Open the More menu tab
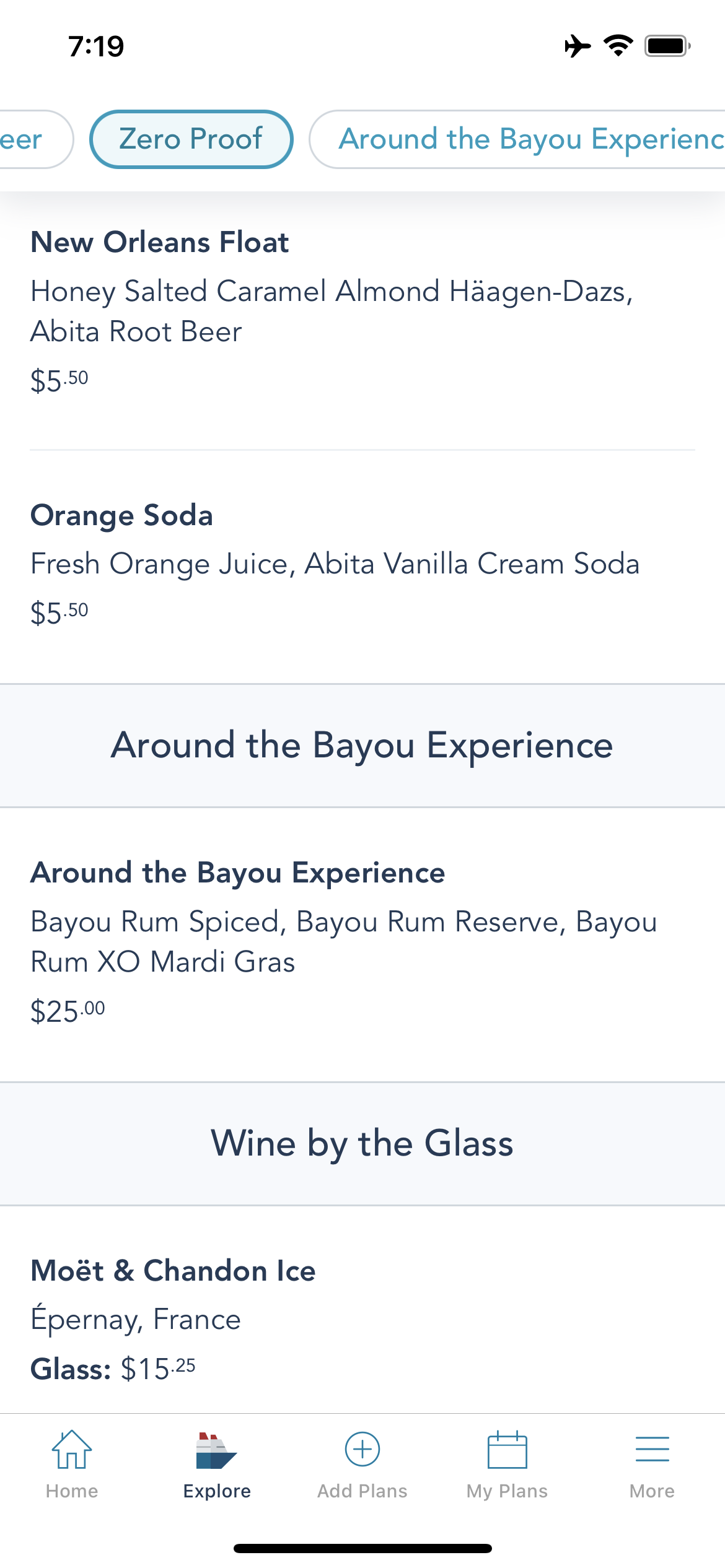The height and width of the screenshot is (1568, 725). pyautogui.click(x=652, y=1464)
